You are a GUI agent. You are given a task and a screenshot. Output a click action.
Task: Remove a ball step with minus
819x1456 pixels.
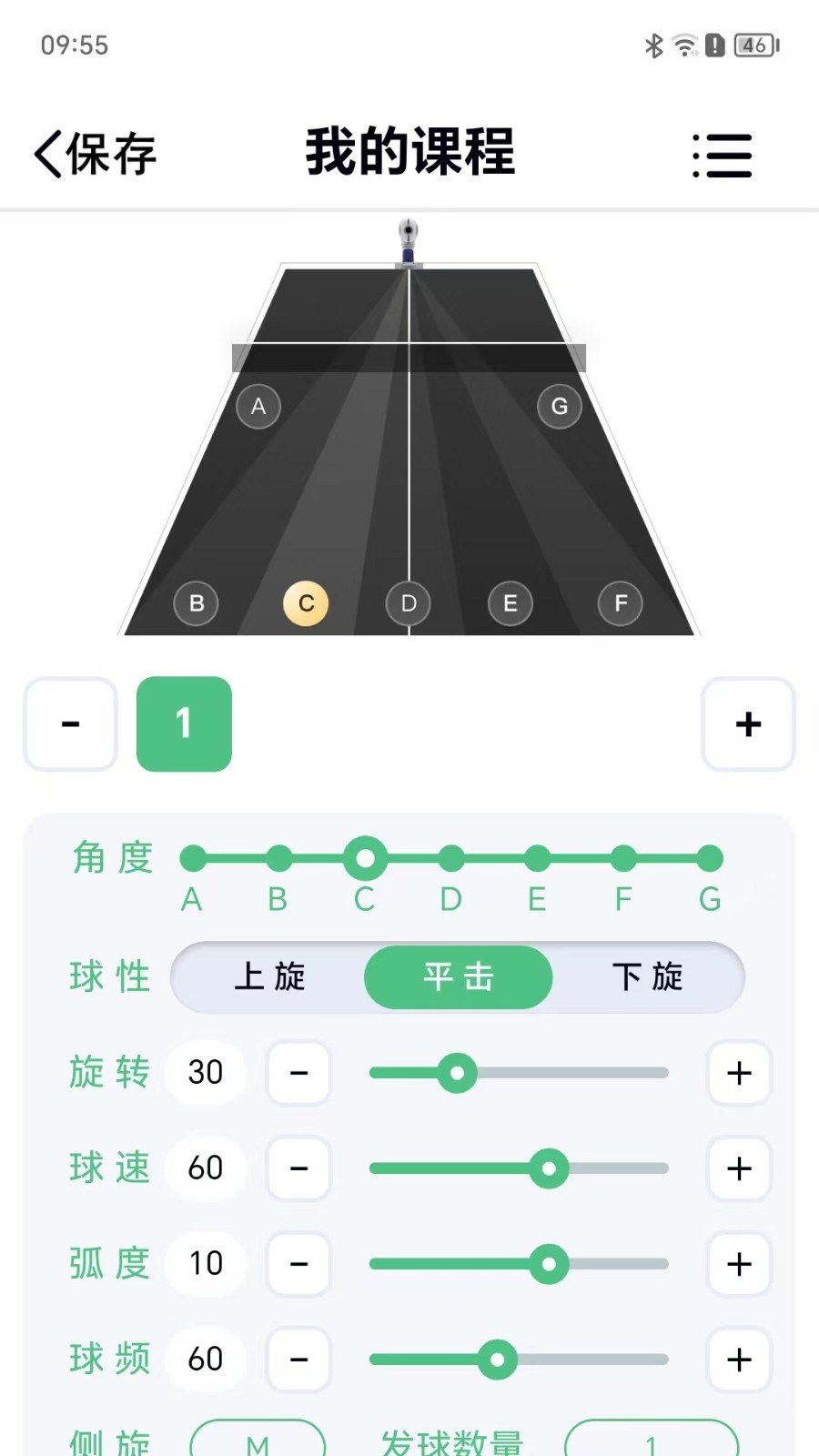pyautogui.click(x=71, y=724)
